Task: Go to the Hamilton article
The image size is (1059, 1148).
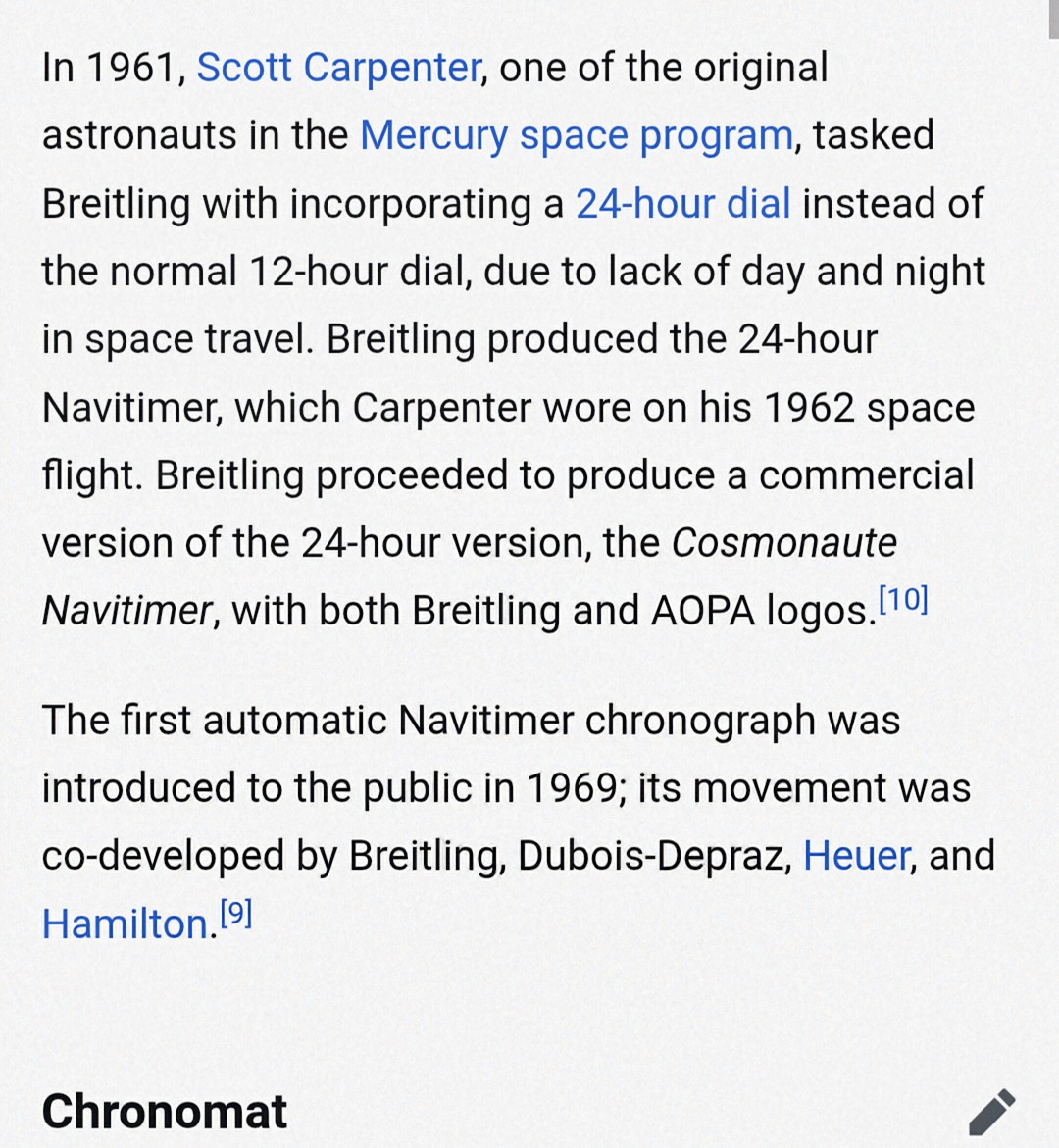Action: coord(126,924)
